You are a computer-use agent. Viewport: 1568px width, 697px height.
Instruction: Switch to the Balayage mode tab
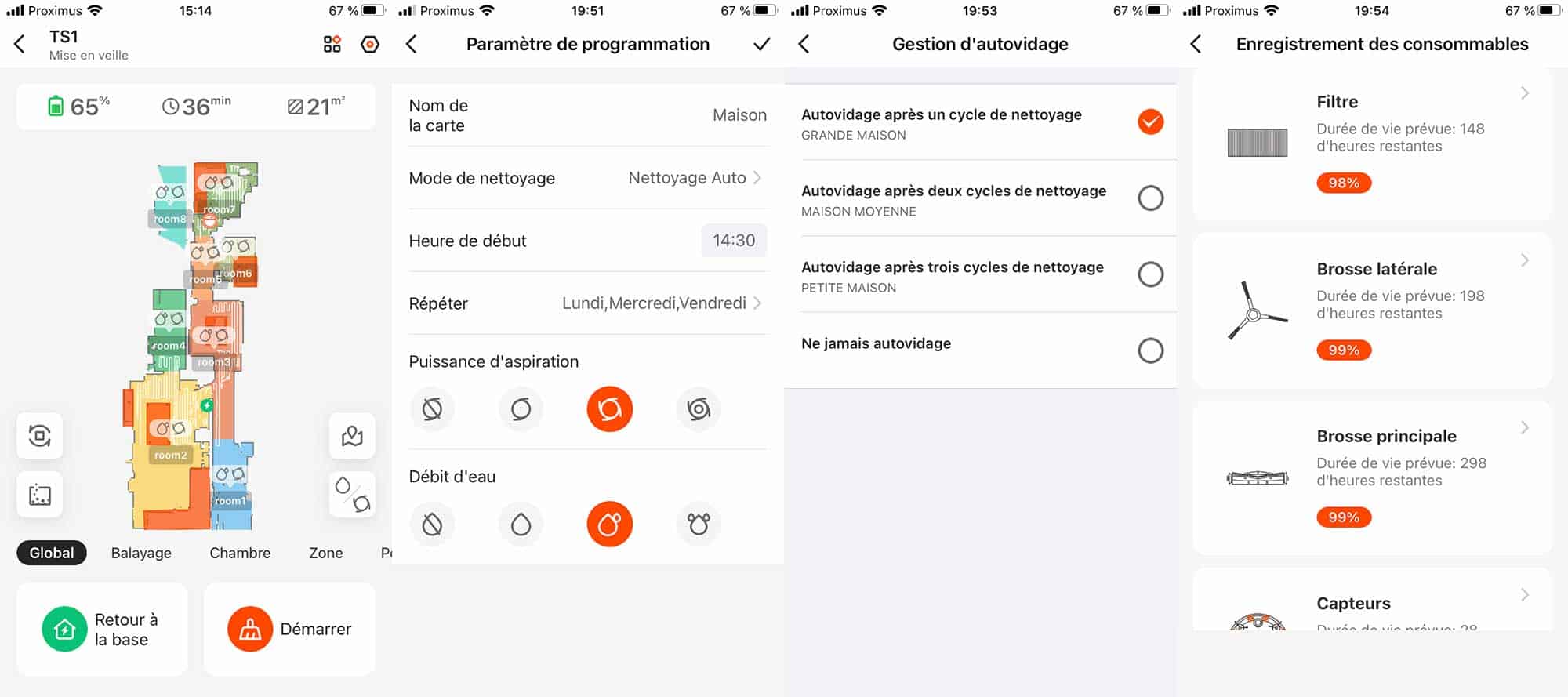coord(141,553)
